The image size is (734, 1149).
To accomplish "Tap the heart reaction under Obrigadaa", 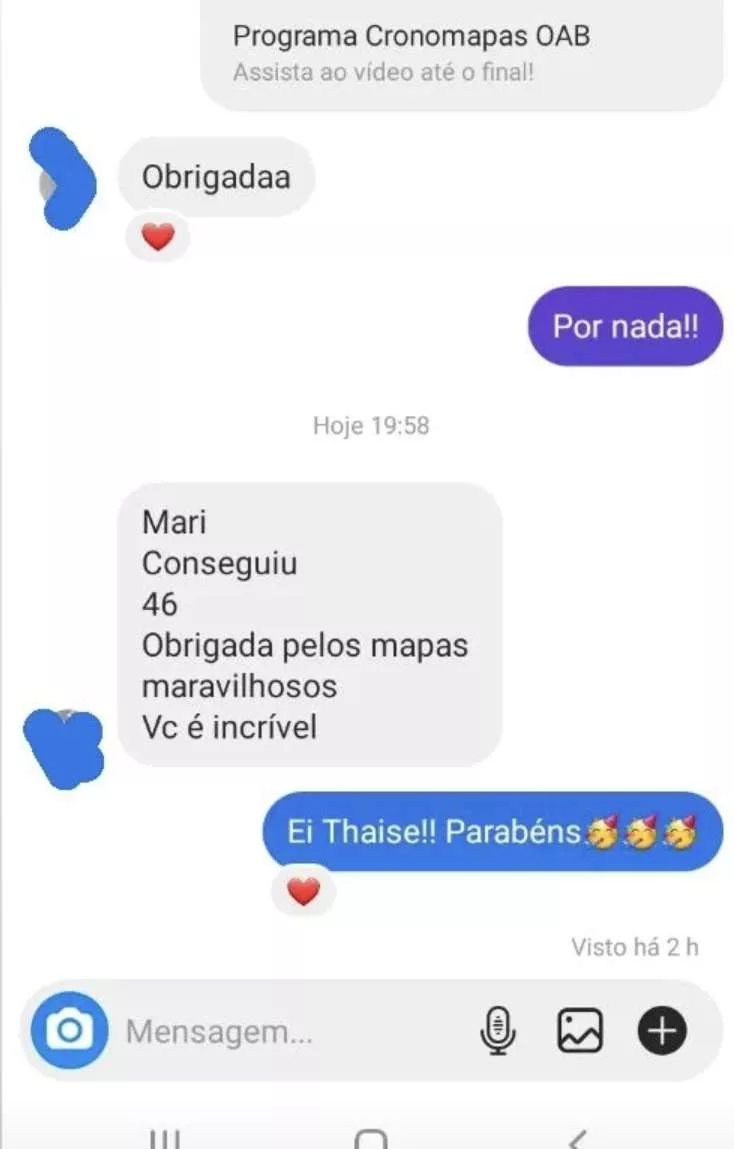I will (158, 238).
